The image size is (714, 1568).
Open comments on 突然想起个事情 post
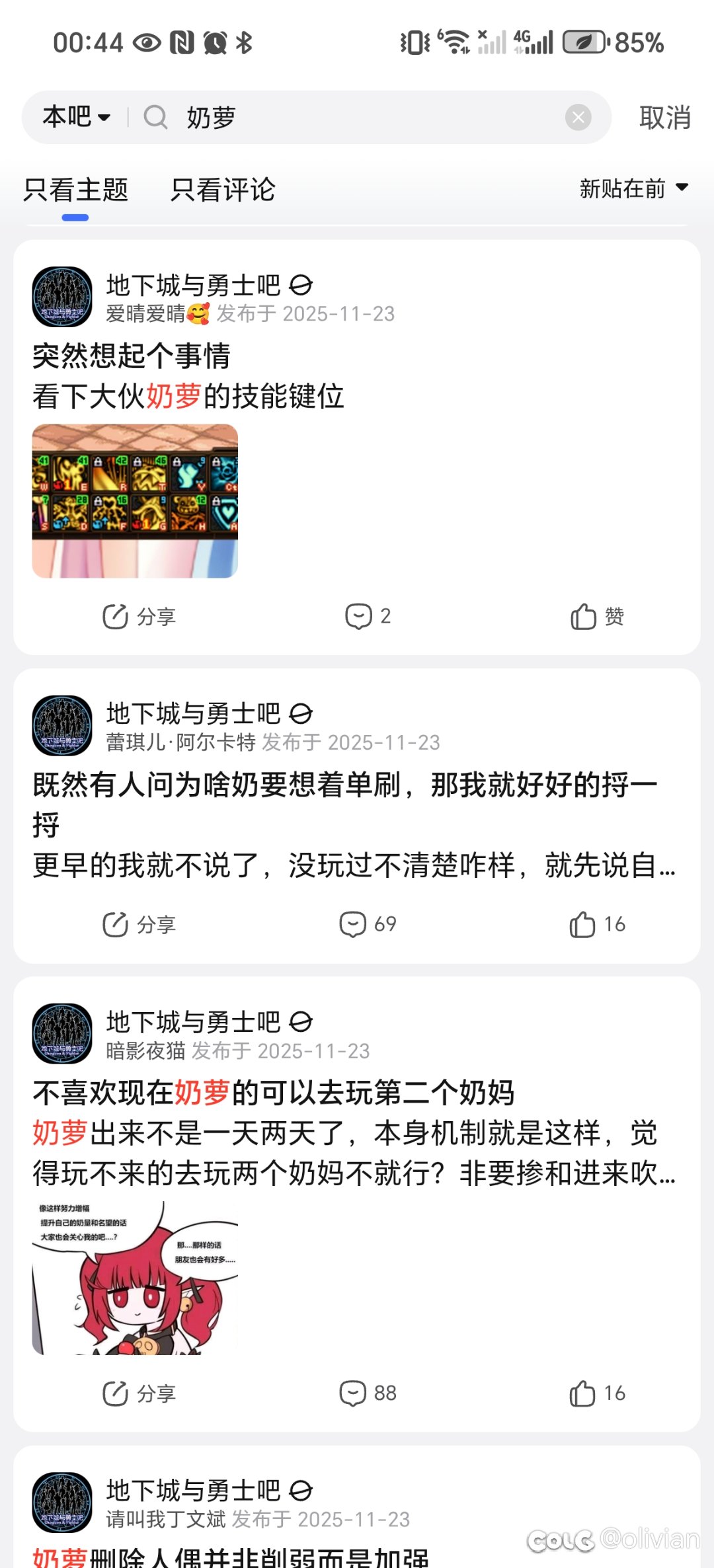tap(368, 617)
